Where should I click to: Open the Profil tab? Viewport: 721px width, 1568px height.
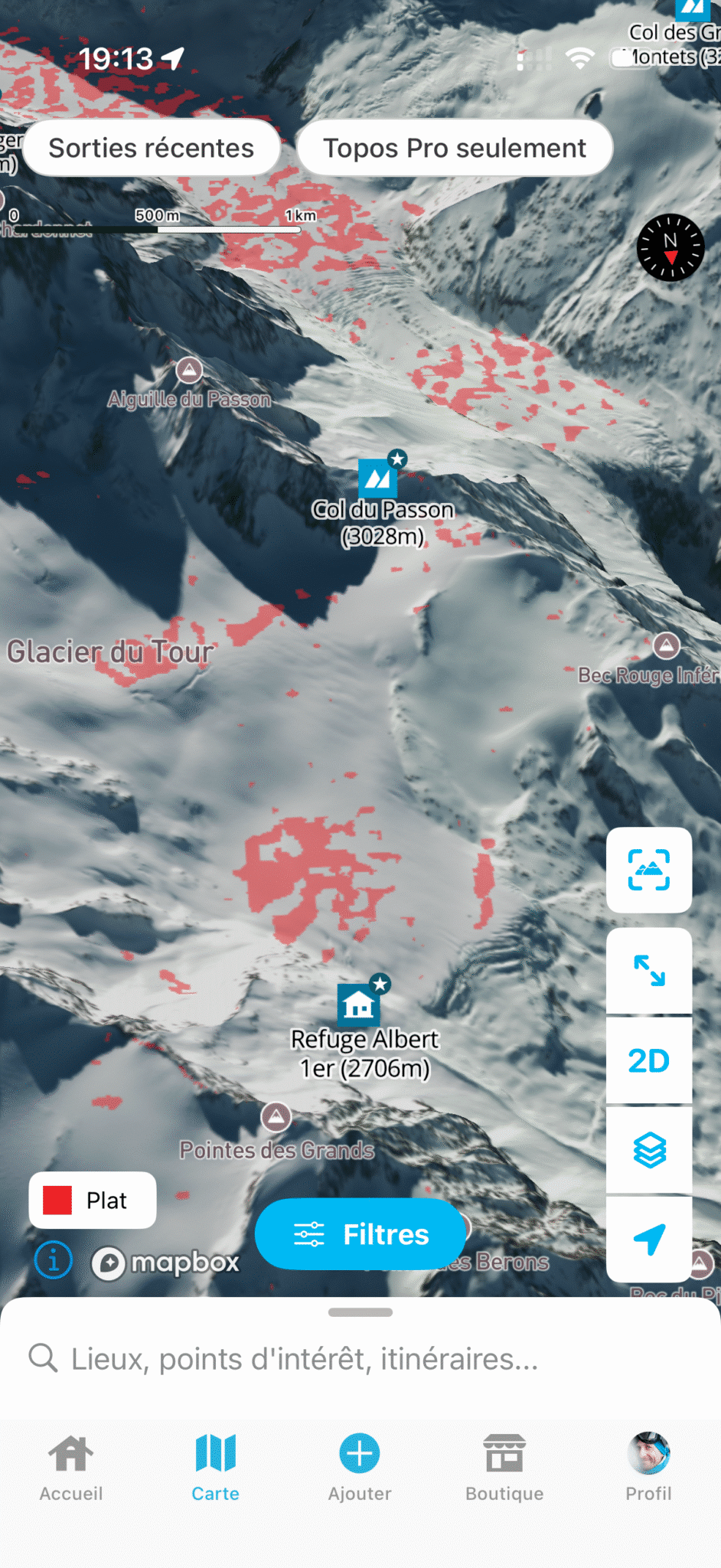click(x=648, y=1467)
